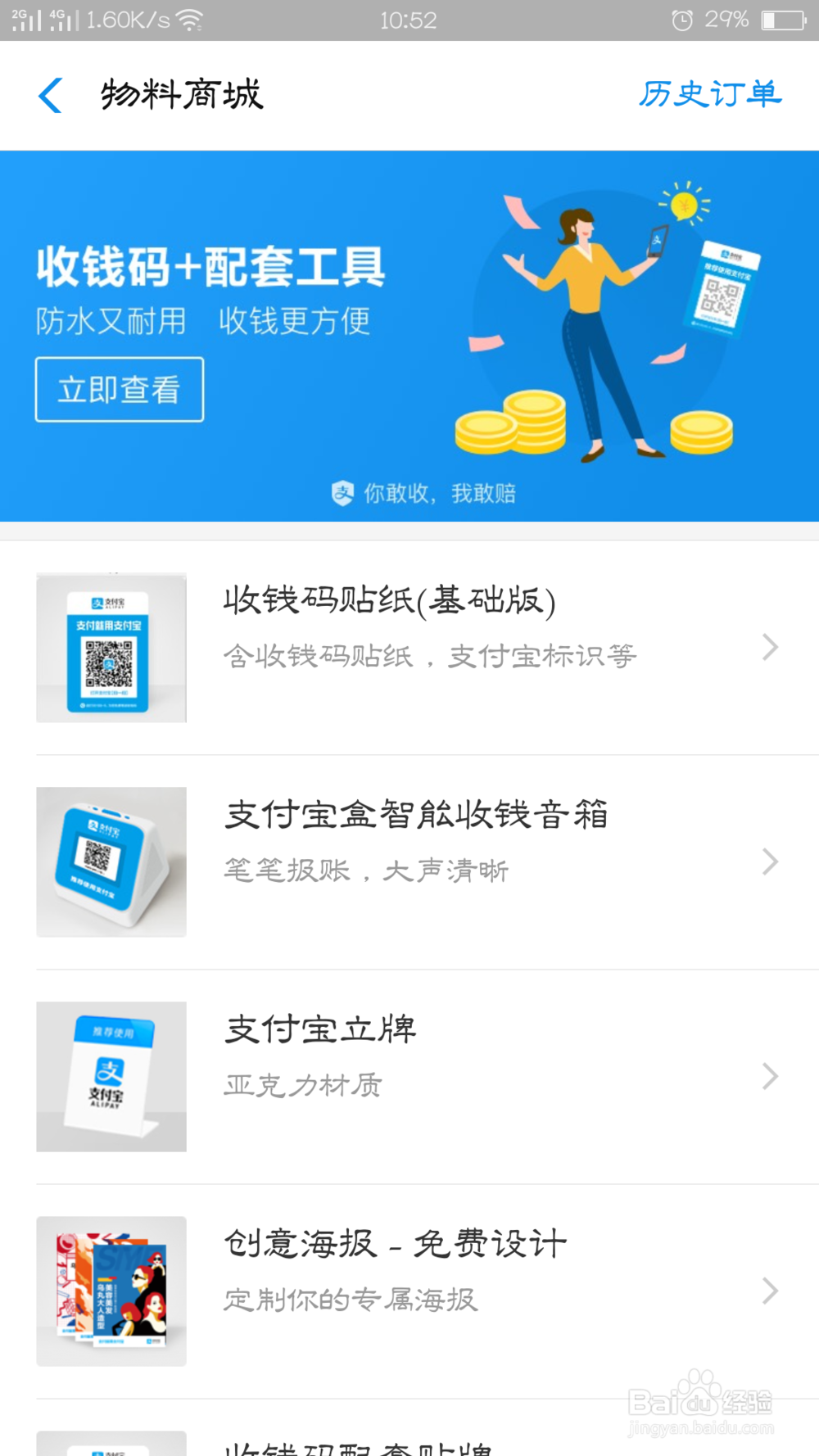Open 支付宝盒智能收钱音箱 details with the right arrow
The width and height of the screenshot is (819, 1456).
(770, 862)
